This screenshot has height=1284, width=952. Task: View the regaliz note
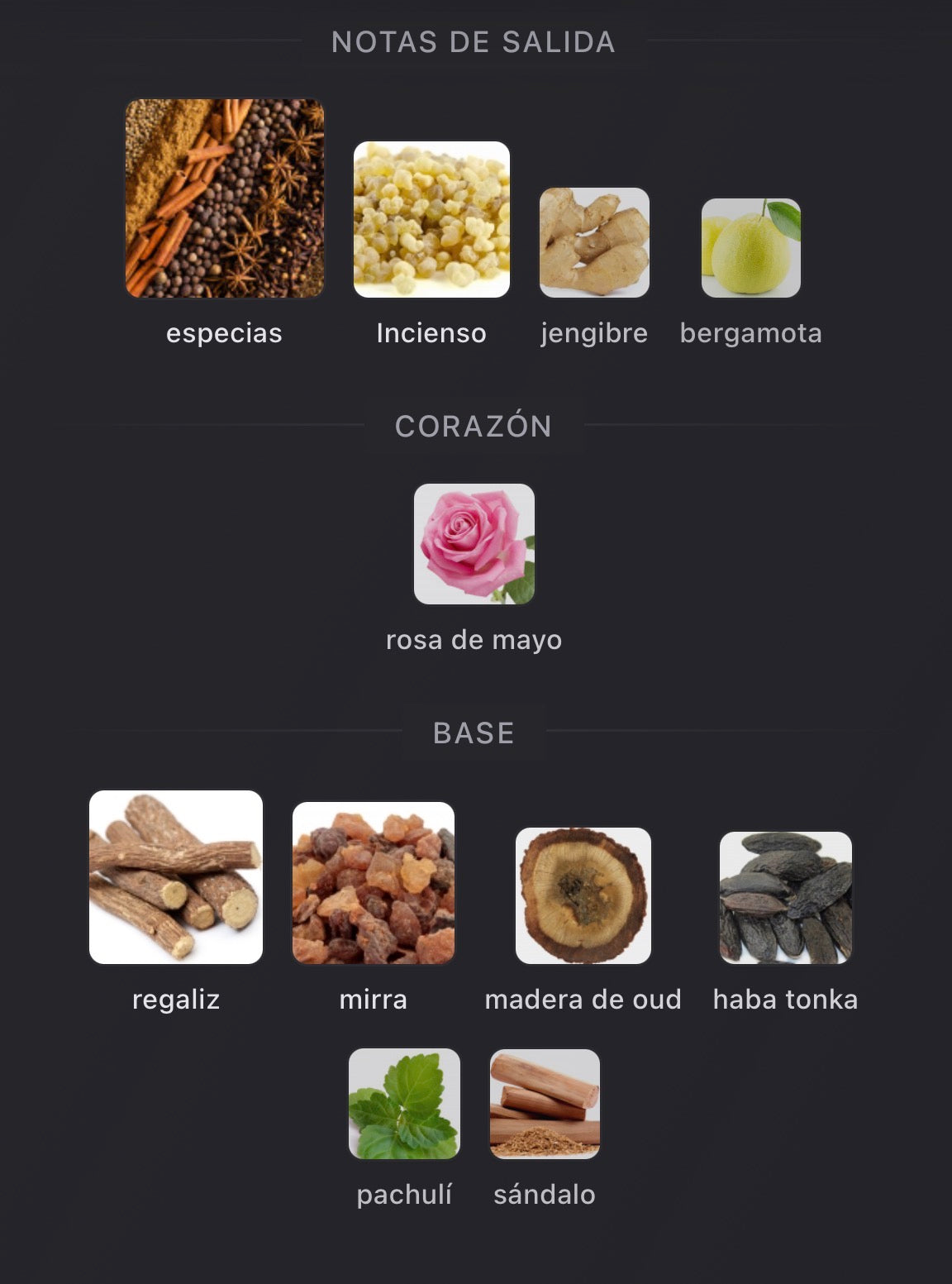coord(176,877)
